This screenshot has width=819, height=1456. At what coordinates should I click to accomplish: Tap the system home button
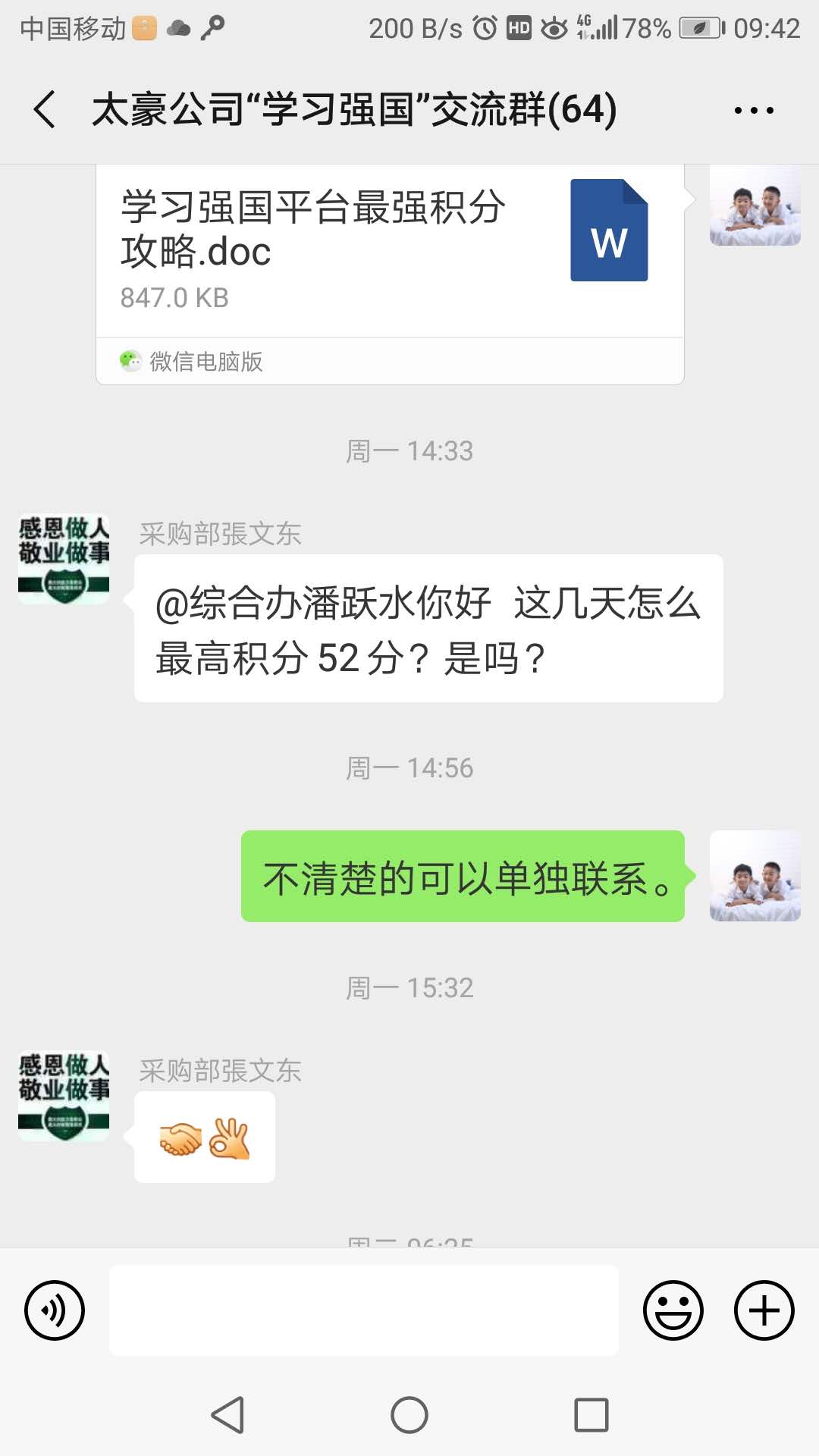click(x=409, y=1415)
